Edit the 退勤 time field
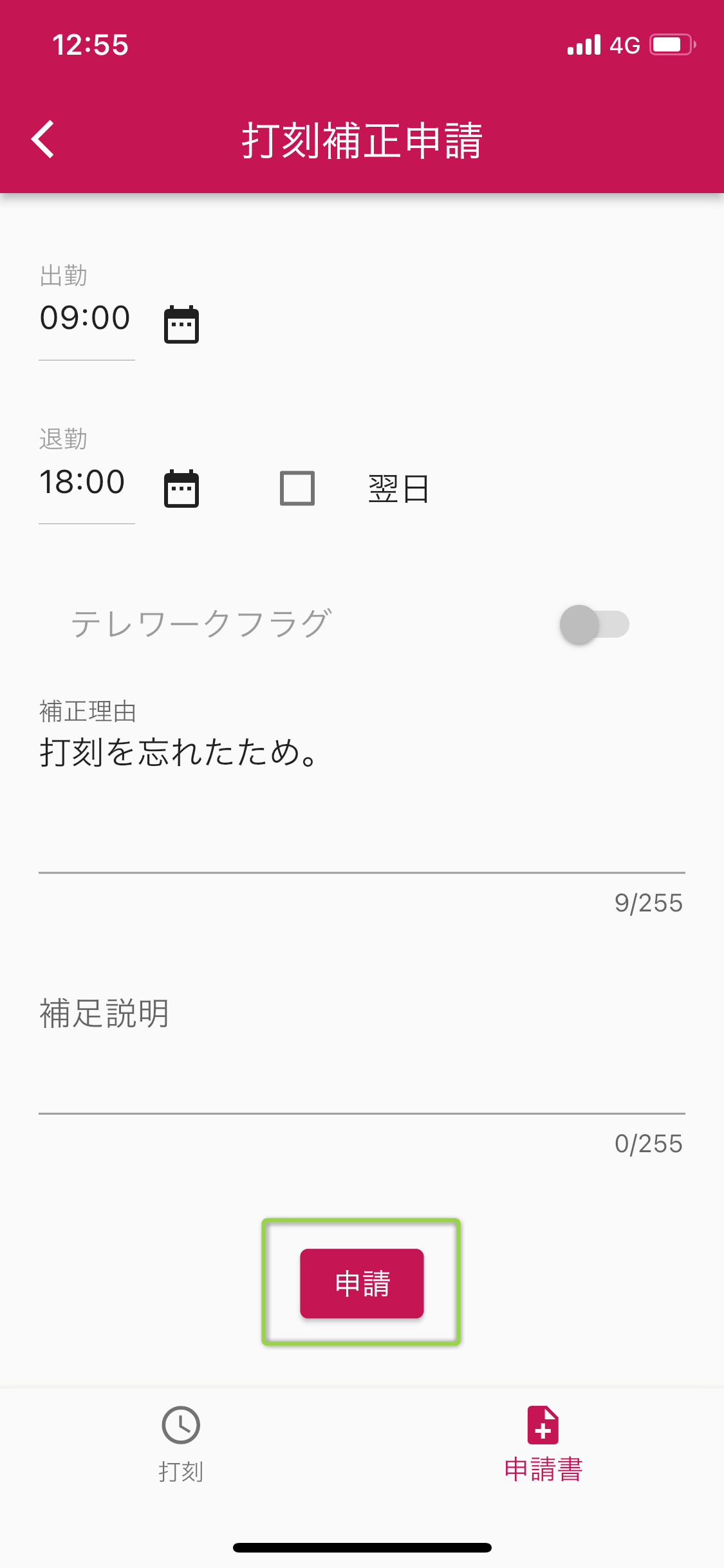724x1568 pixels. click(x=84, y=483)
